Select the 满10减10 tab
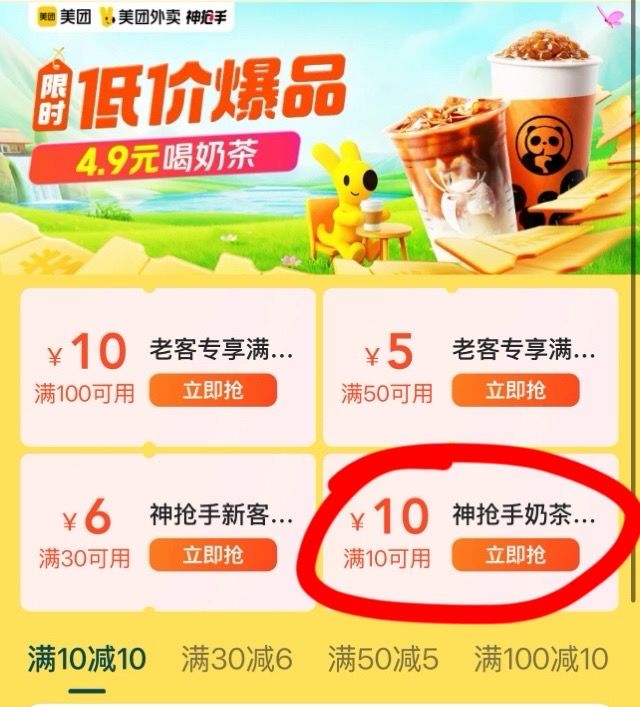Screen dimensions: 640x707 (x=87, y=660)
